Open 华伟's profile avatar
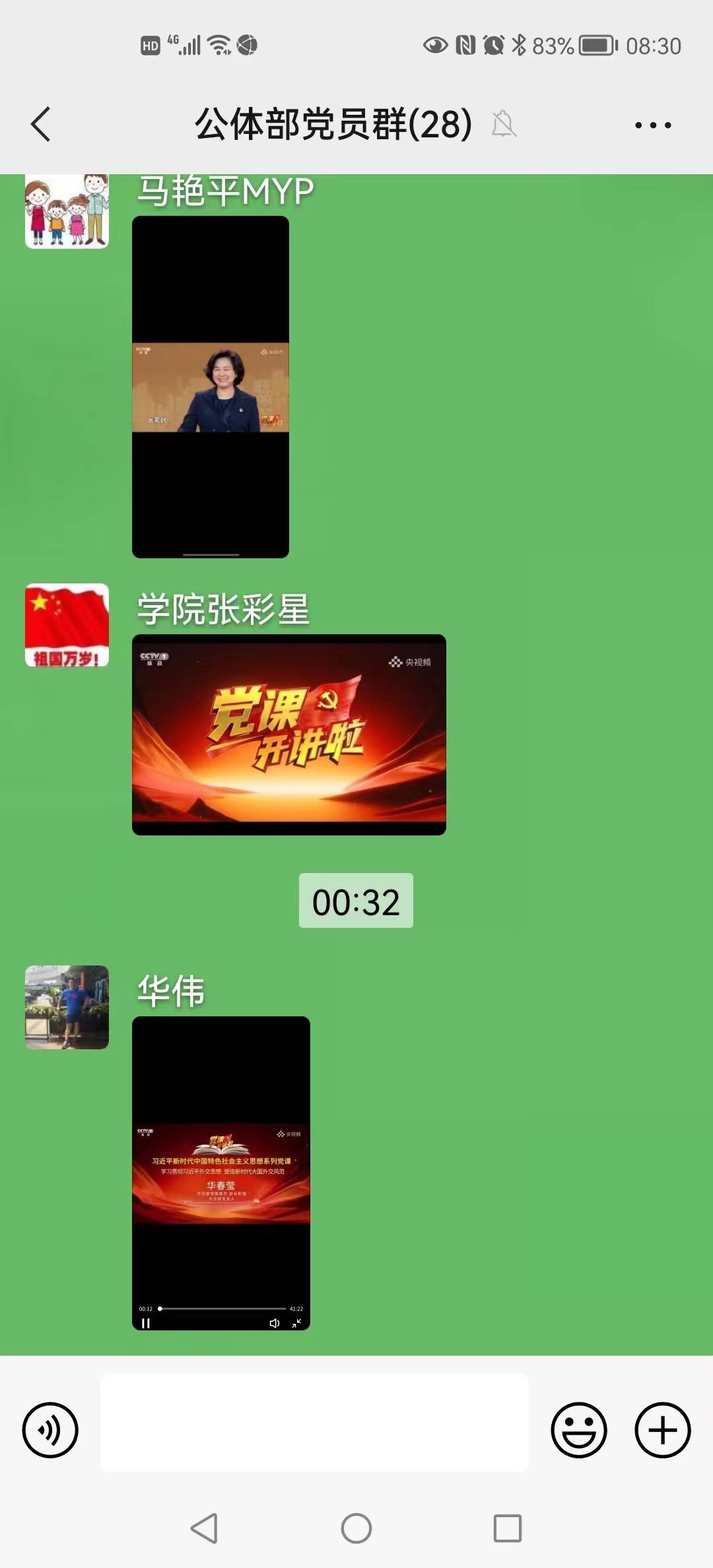The image size is (713, 1568). point(67,1007)
